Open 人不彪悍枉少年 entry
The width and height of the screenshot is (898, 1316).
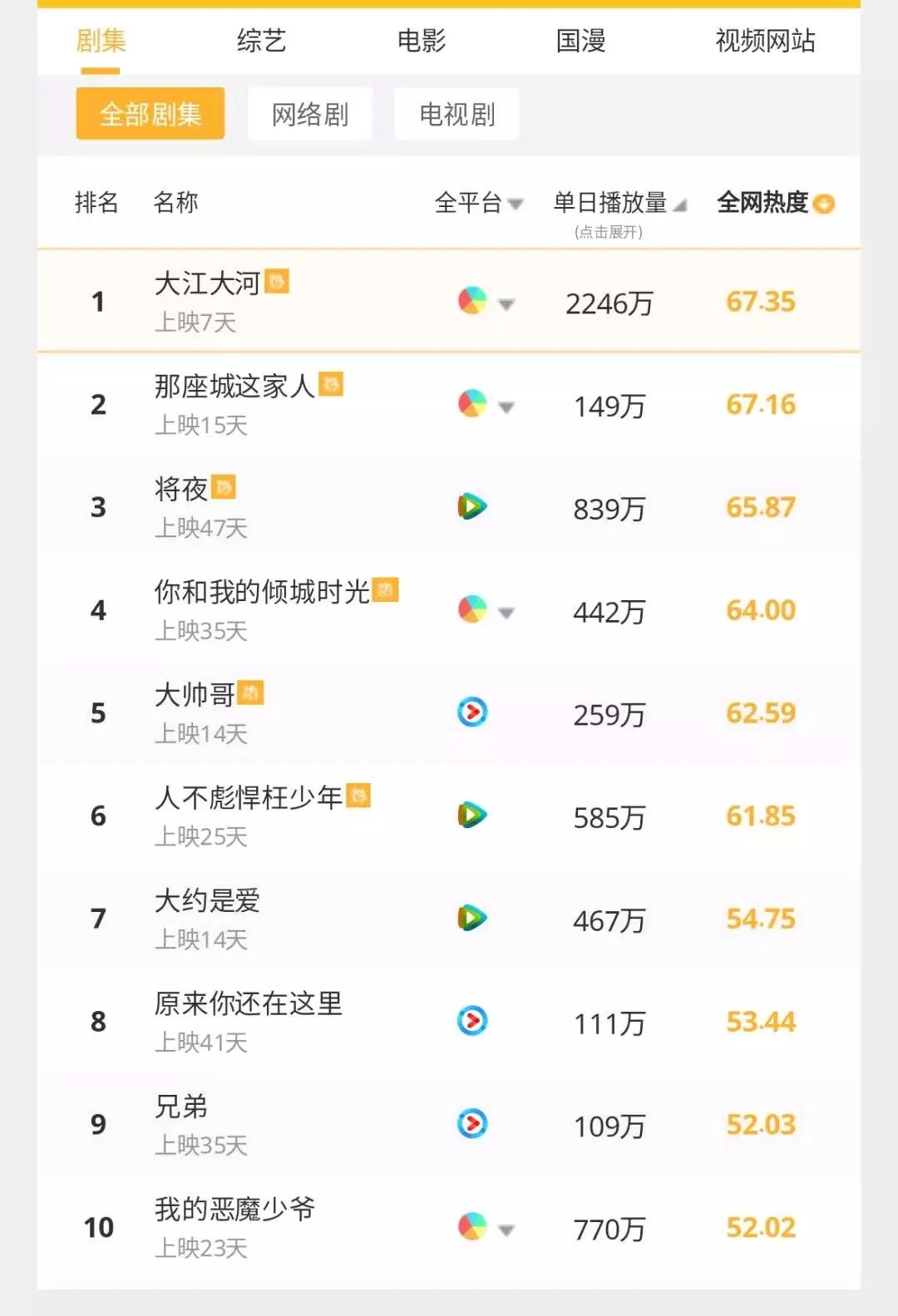[248, 797]
